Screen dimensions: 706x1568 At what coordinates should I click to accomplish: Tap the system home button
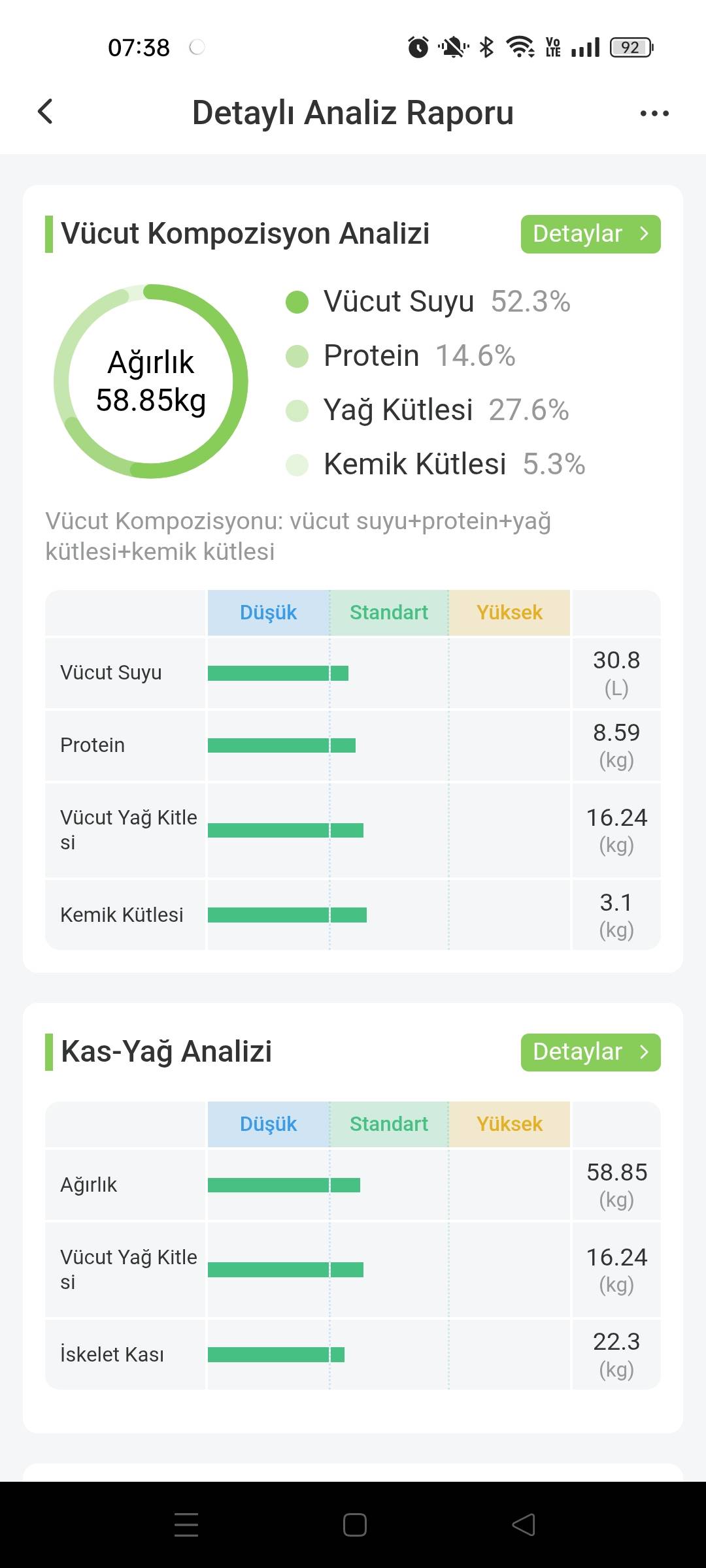tap(354, 1525)
